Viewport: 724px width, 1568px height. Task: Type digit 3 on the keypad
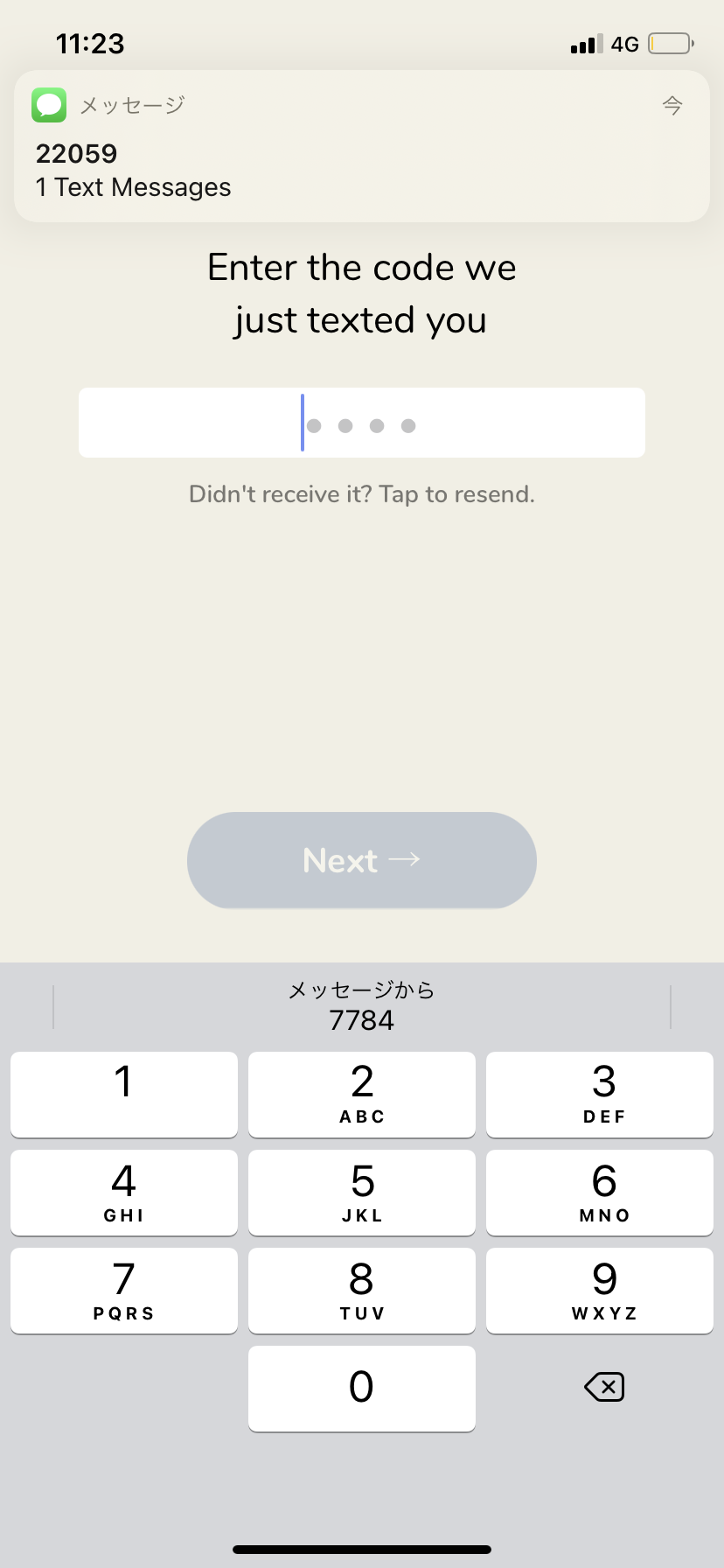click(600, 1095)
